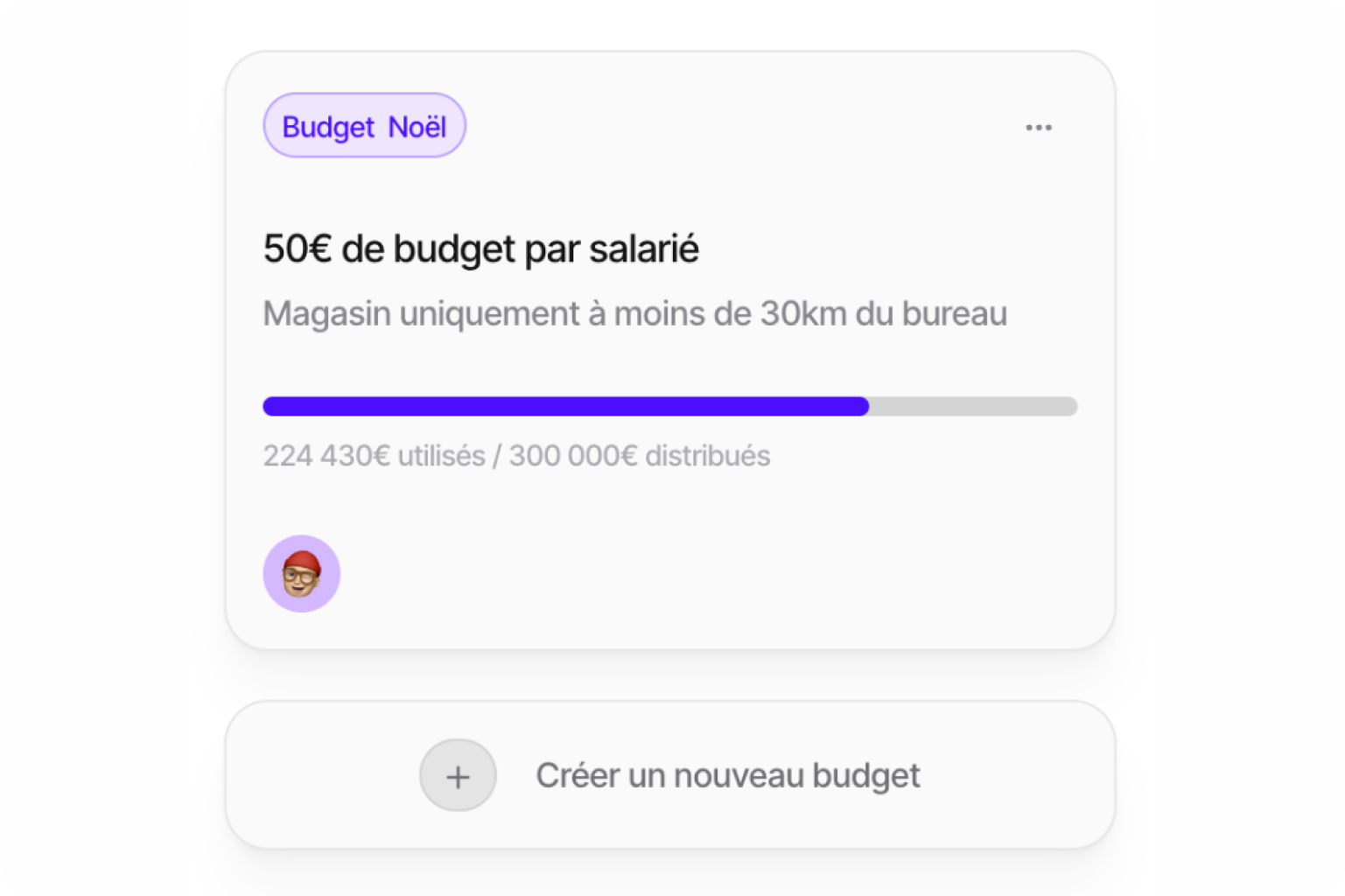Open the three-dot menu on budget card
The image size is (1345, 896).
pyautogui.click(x=1038, y=128)
